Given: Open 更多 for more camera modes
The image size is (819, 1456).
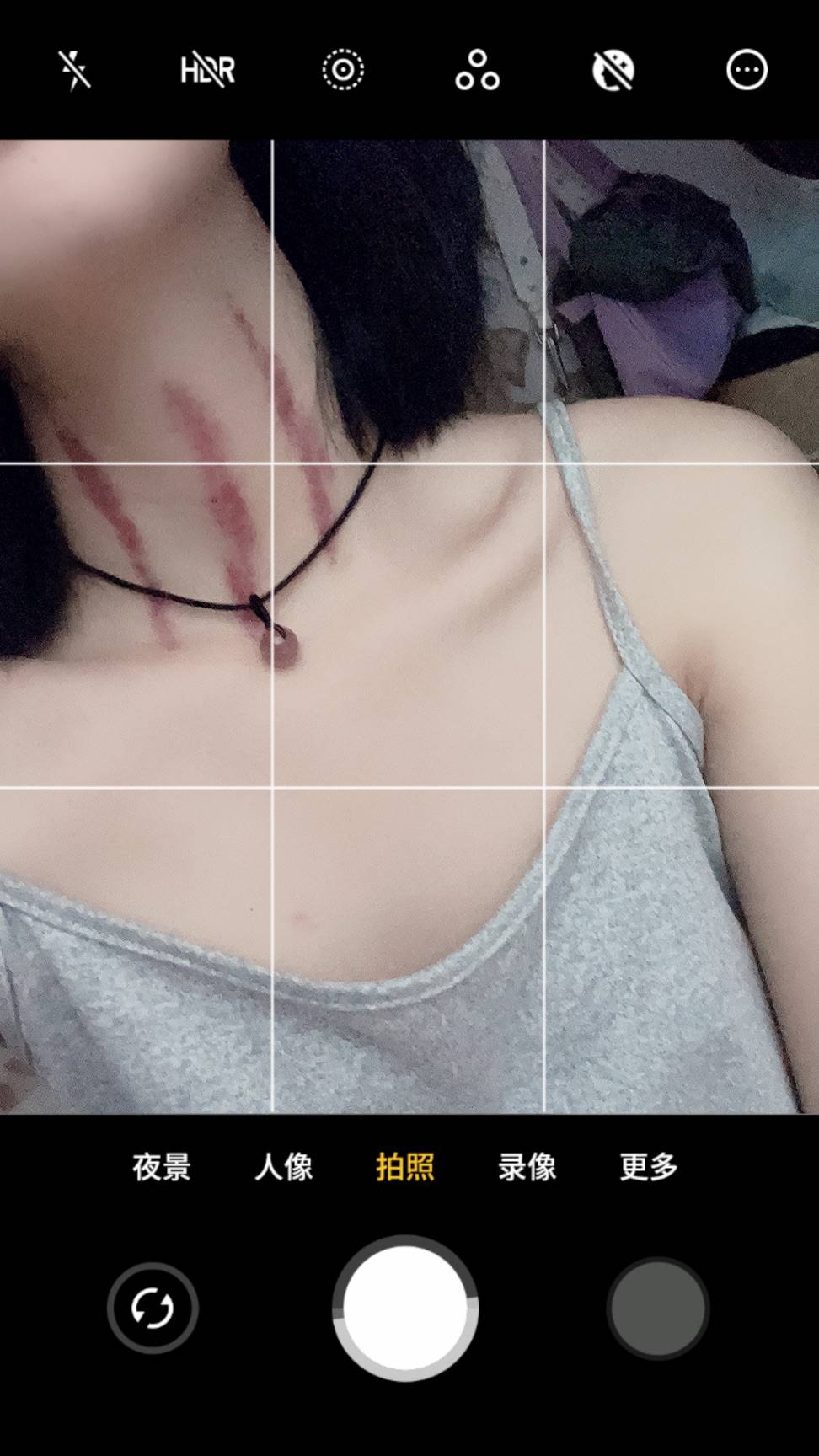Looking at the screenshot, I should point(649,1167).
